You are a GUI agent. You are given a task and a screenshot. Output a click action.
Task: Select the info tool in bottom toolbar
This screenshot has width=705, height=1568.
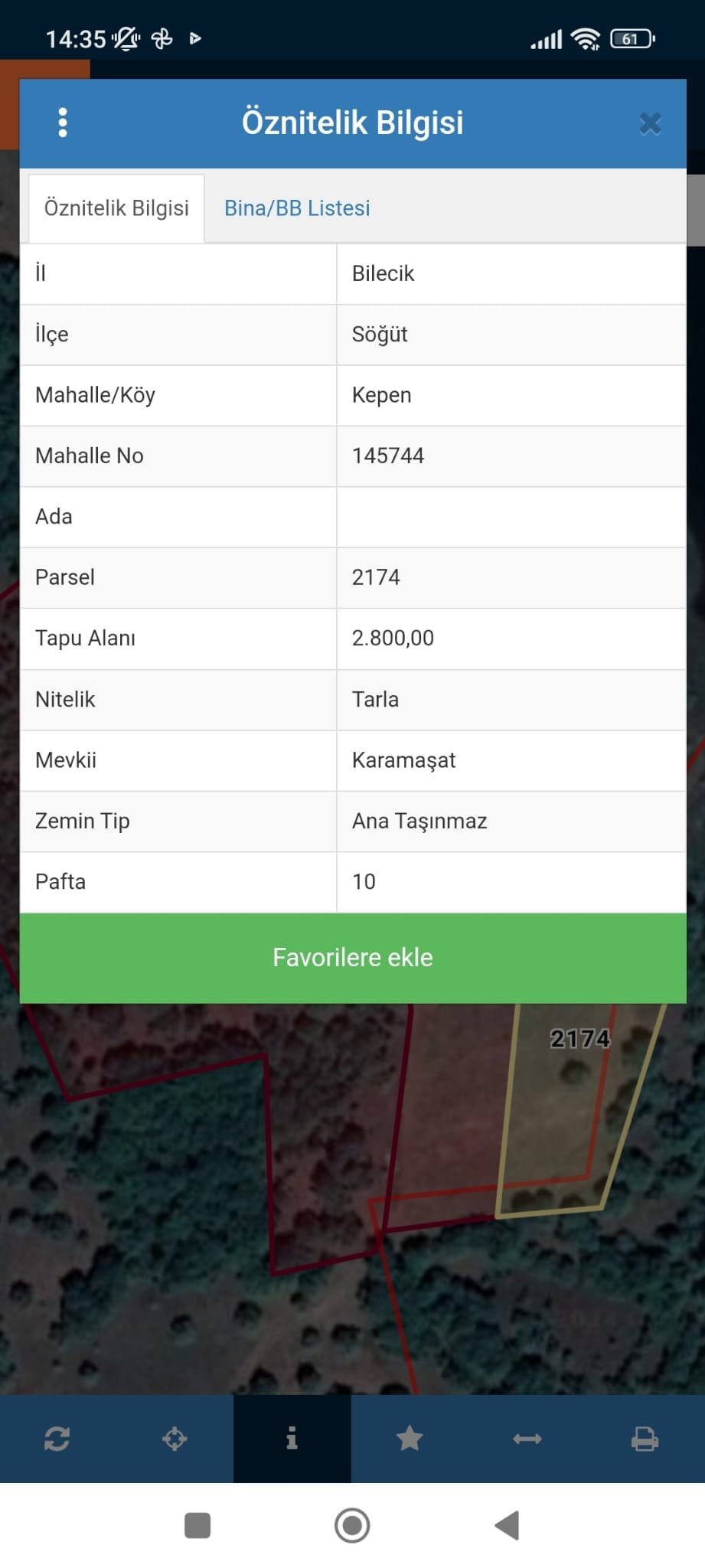coord(292,1439)
